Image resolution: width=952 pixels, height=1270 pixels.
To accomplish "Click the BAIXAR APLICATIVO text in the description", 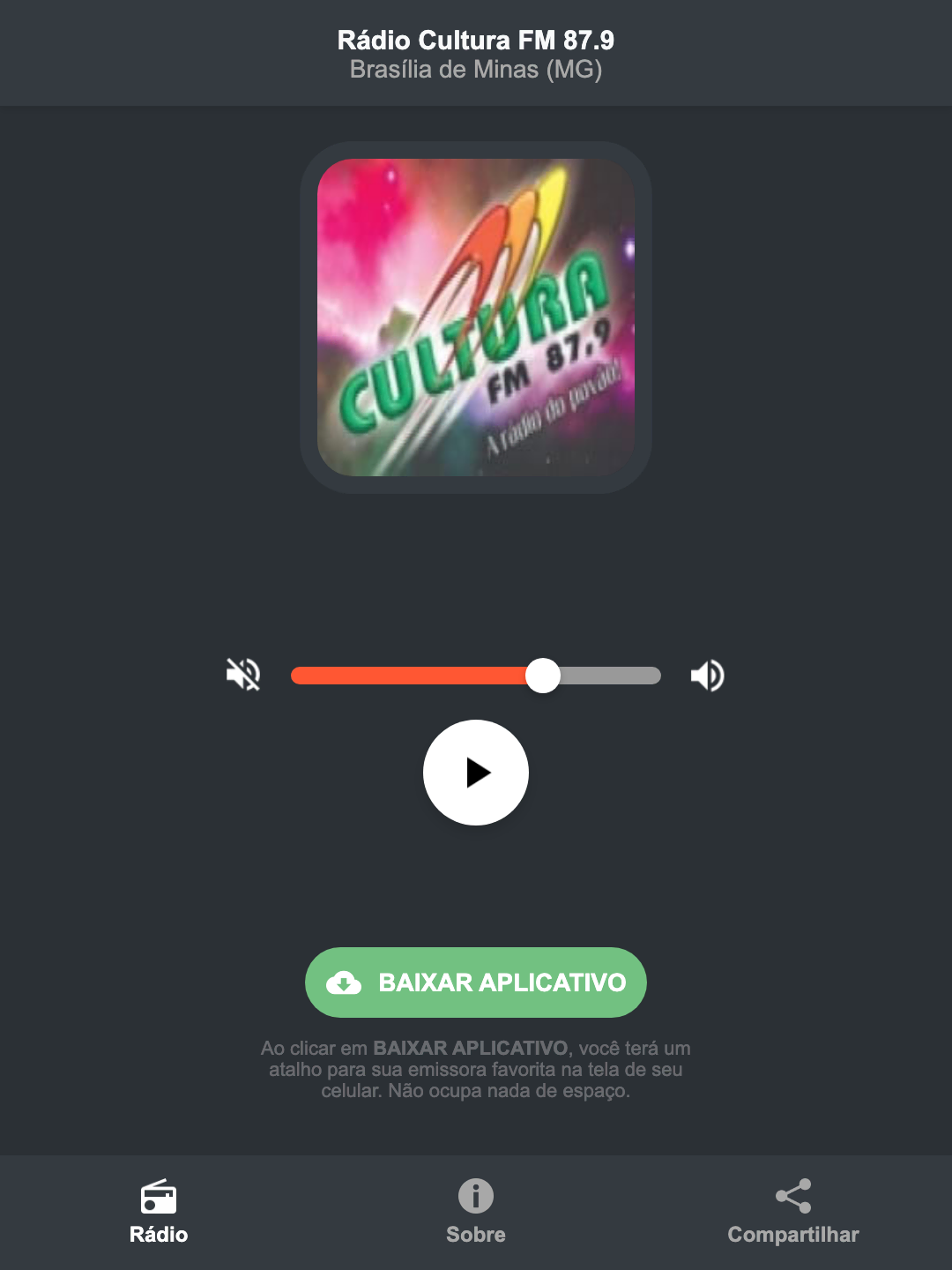I will (x=472, y=1049).
